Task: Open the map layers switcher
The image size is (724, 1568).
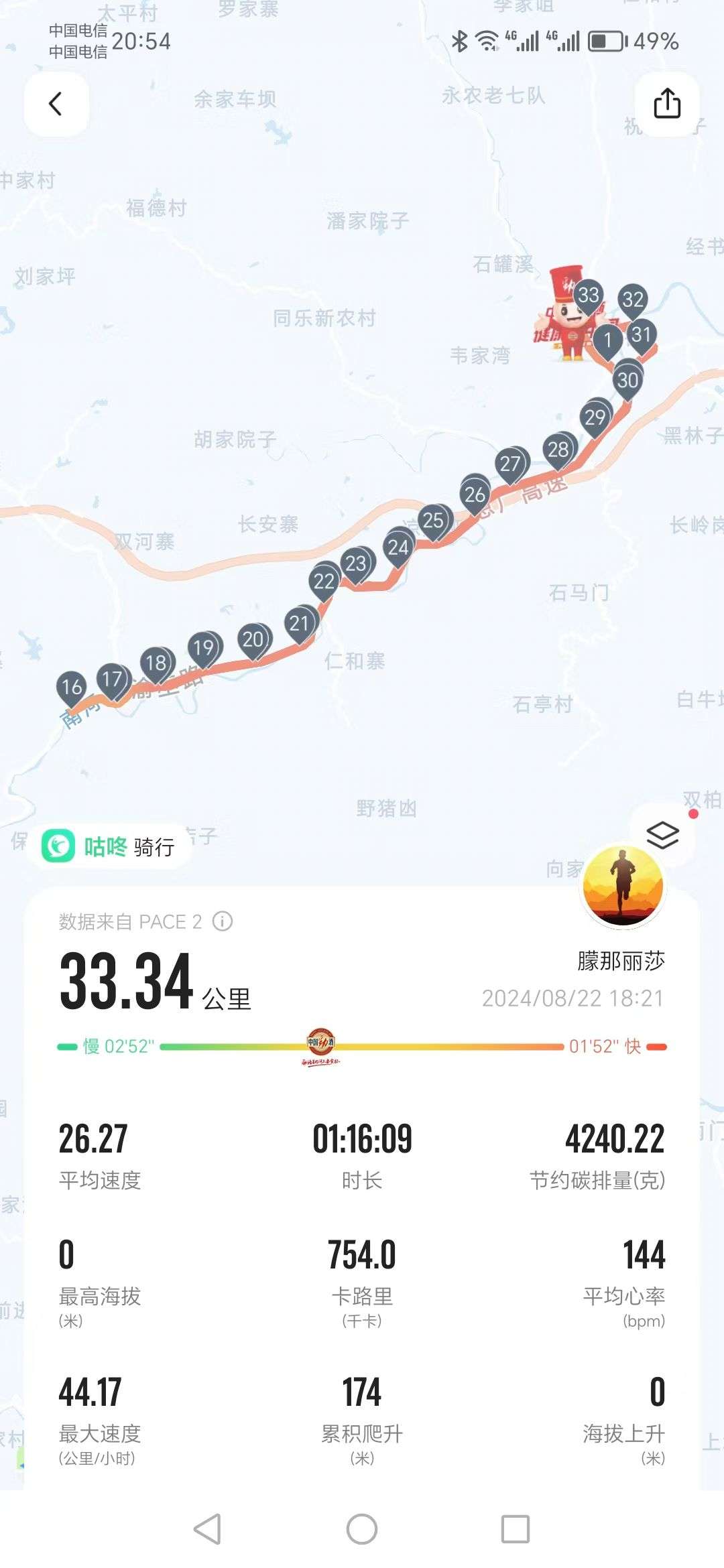Action: coord(662,835)
